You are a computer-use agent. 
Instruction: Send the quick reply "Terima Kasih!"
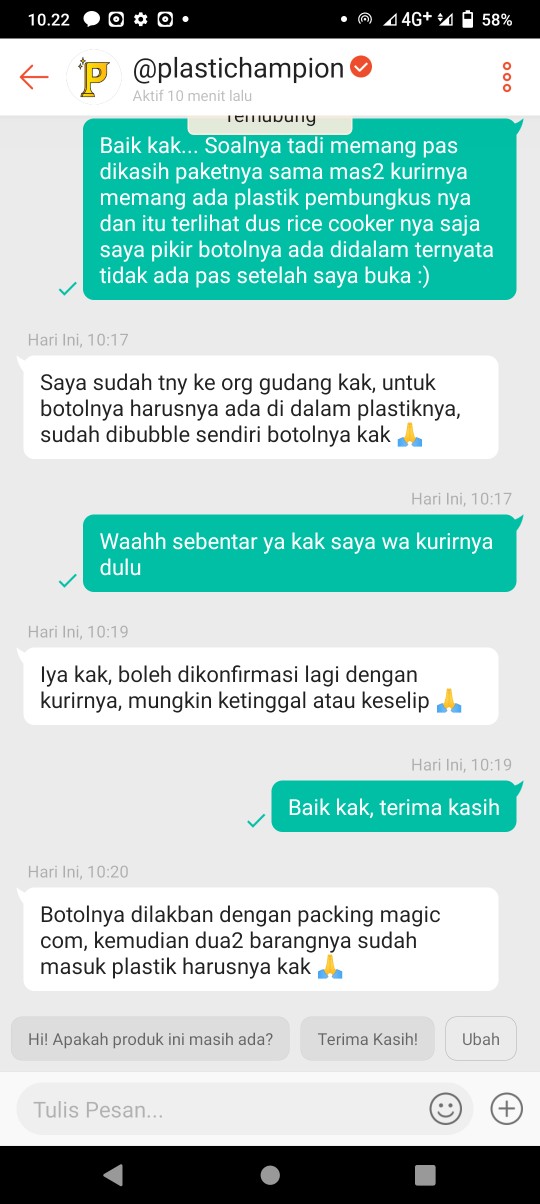[367, 1039]
